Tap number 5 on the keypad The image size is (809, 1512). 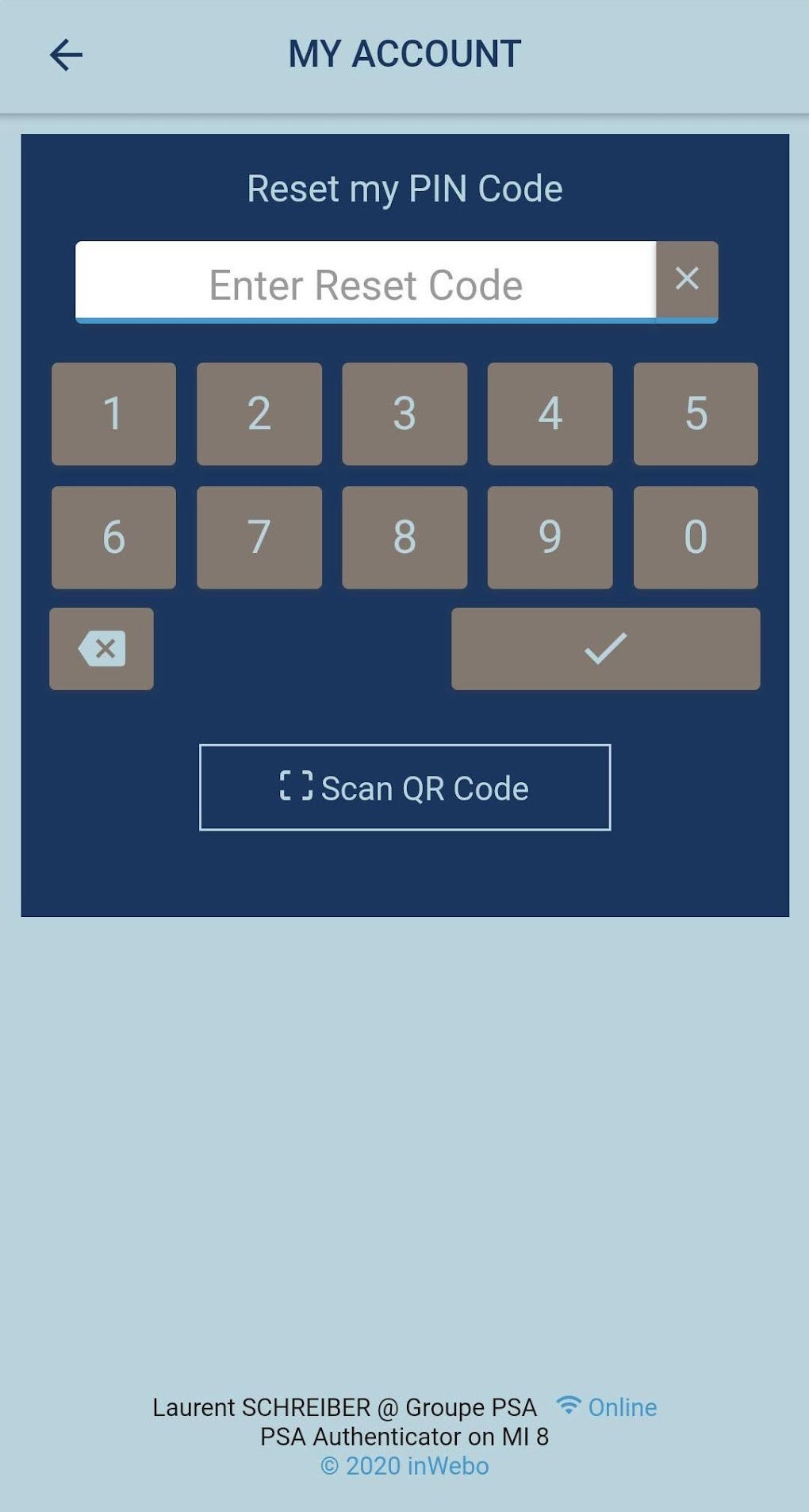[695, 413]
